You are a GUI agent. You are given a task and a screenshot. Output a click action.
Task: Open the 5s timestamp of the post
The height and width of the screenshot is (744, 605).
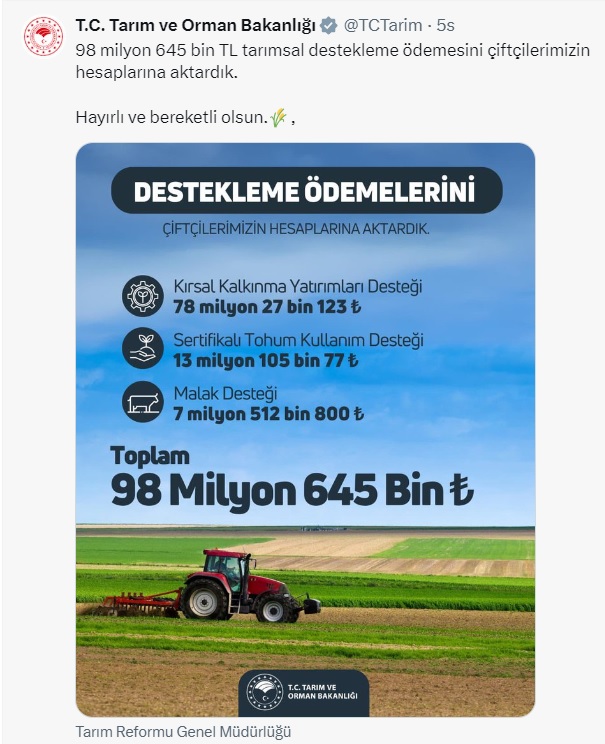click(446, 24)
